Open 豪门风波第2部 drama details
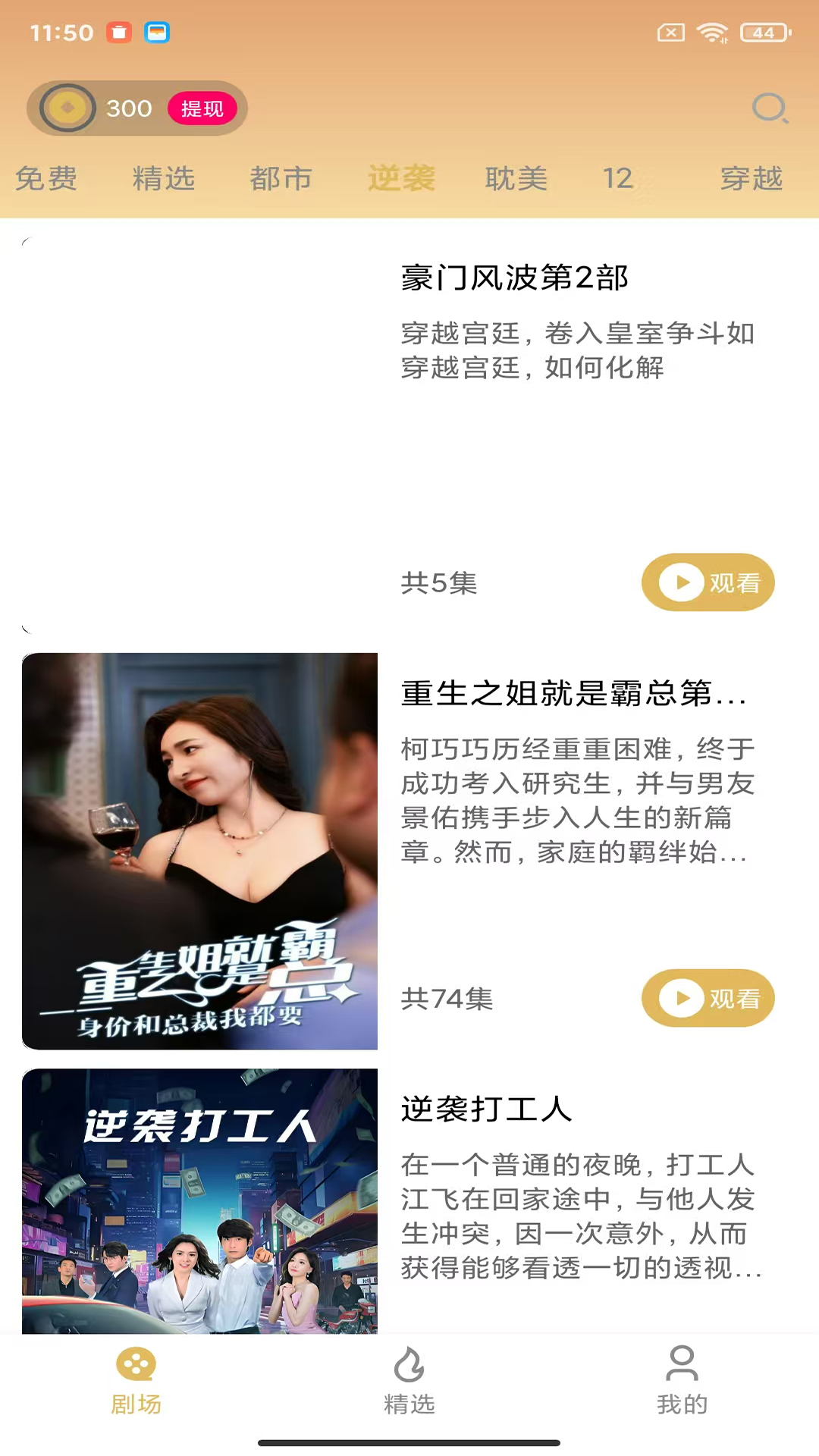 tap(515, 278)
